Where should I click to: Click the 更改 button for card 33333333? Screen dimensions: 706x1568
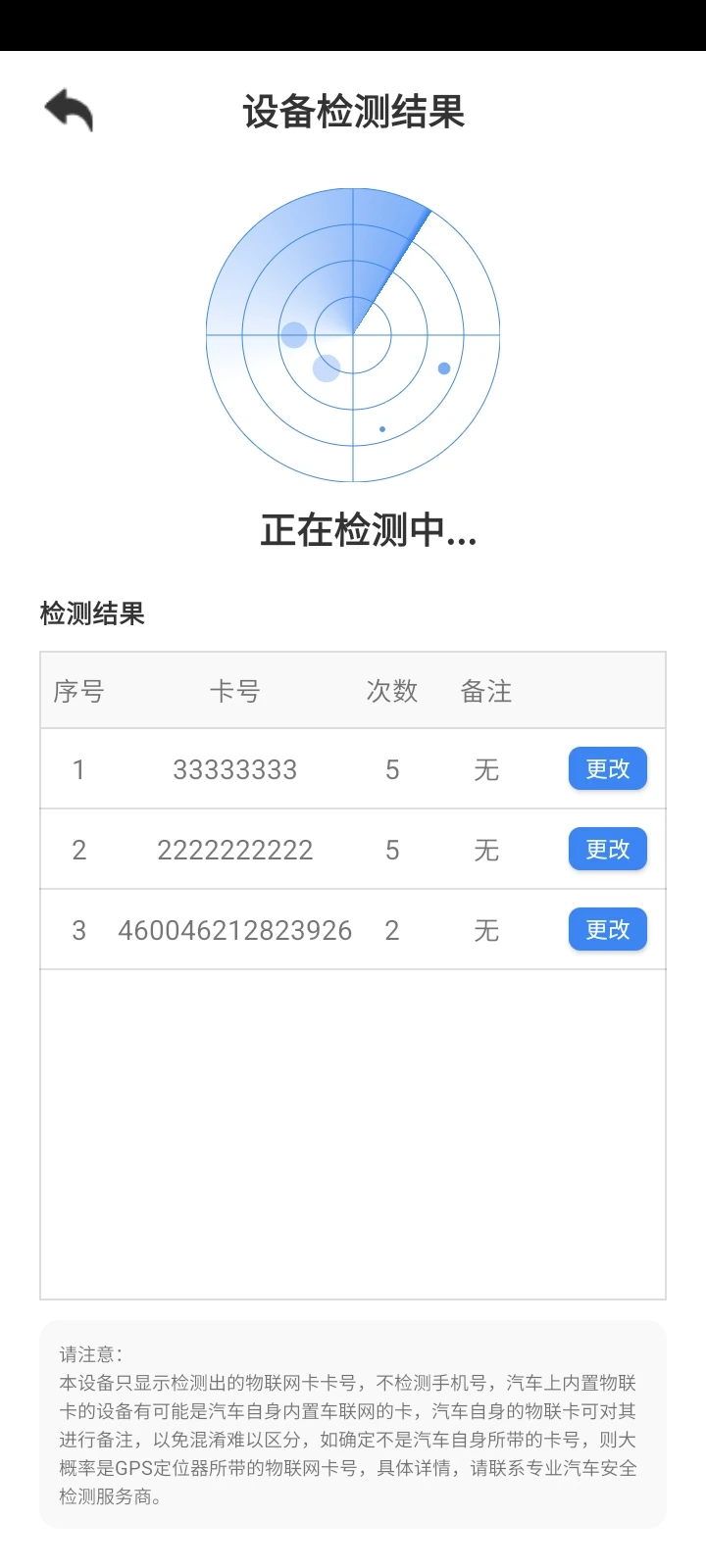pyautogui.click(x=607, y=769)
